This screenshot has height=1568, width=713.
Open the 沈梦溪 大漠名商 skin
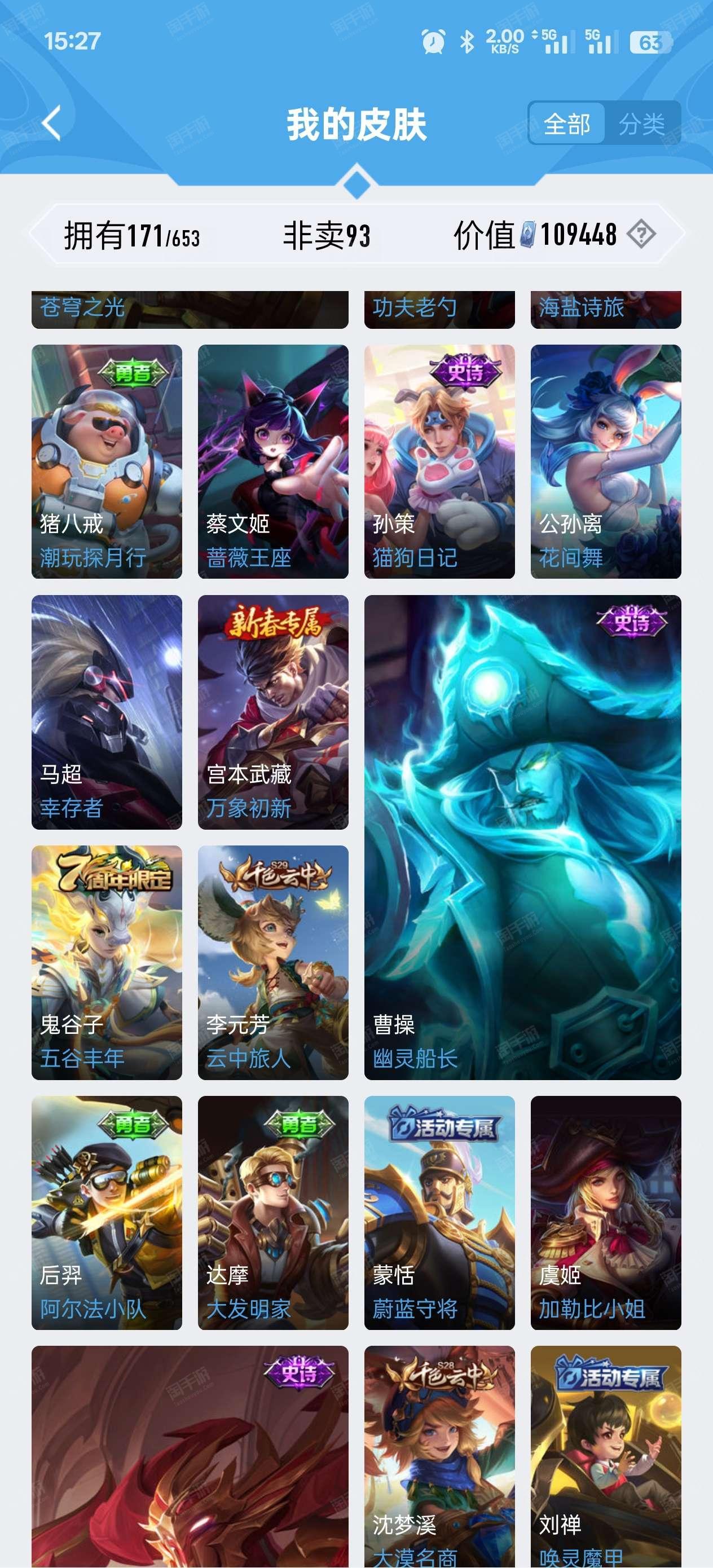click(x=439, y=1457)
